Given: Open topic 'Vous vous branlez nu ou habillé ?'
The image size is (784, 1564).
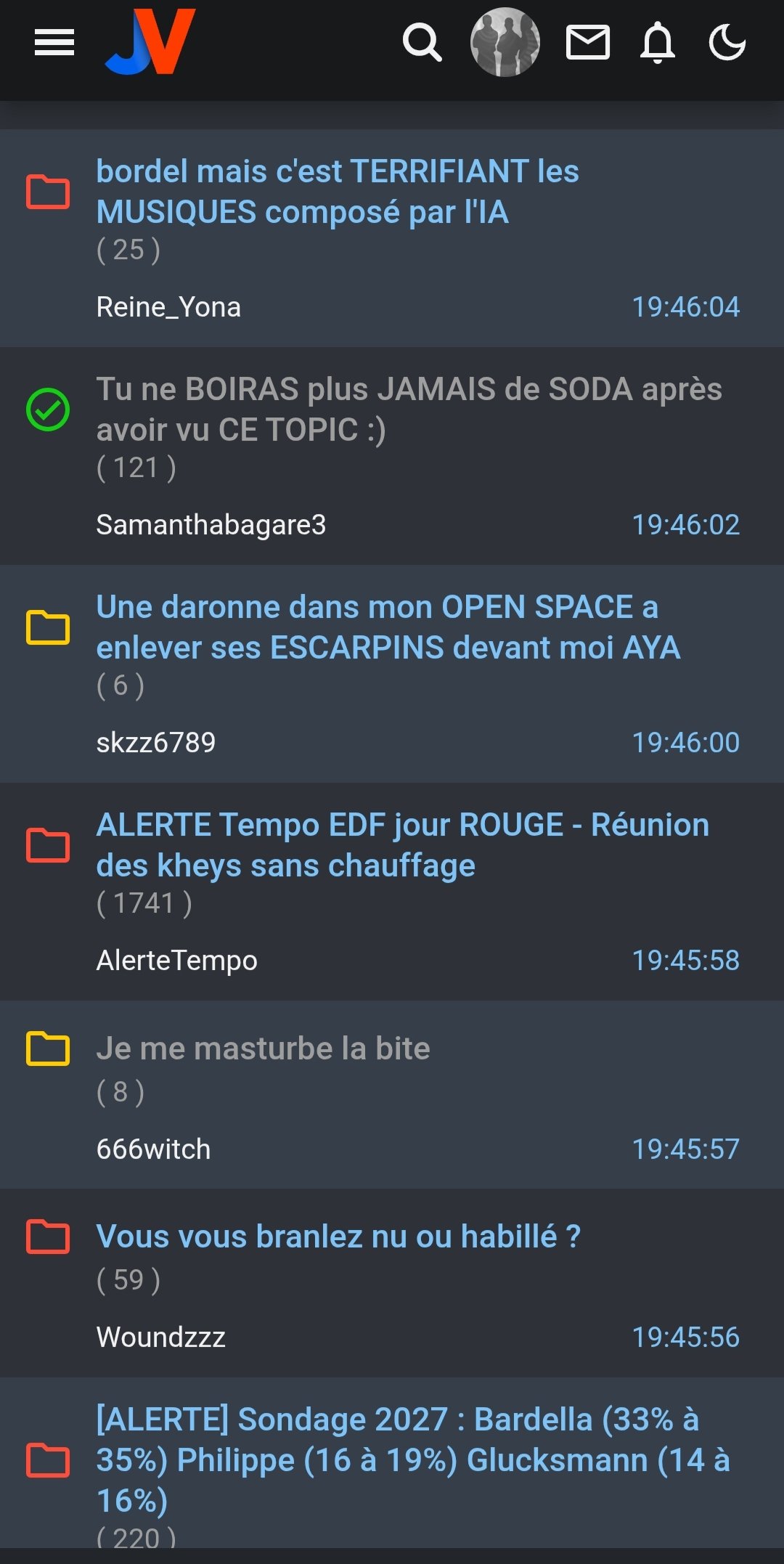Looking at the screenshot, I should [338, 1237].
